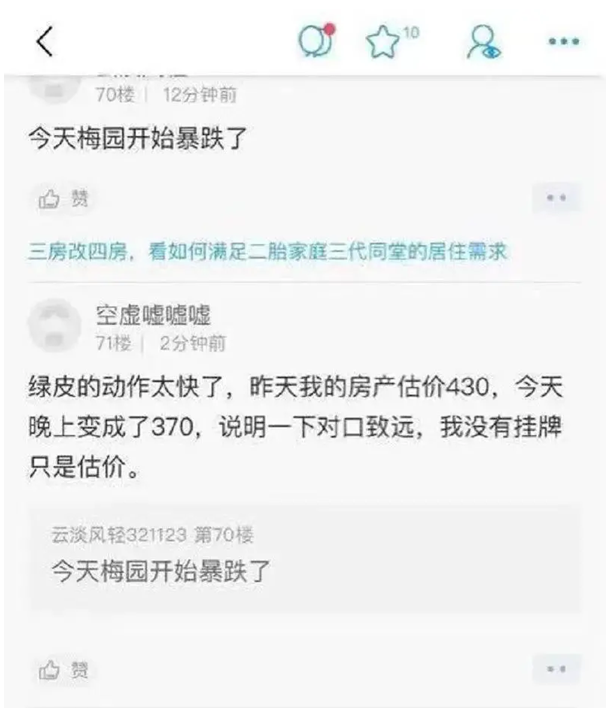This screenshot has width=607, height=708.
Task: View only the original poster
Action: (483, 42)
